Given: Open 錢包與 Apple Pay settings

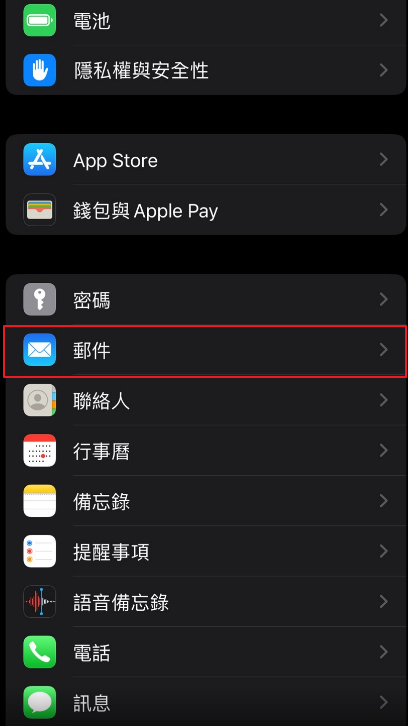Looking at the screenshot, I should (206, 210).
